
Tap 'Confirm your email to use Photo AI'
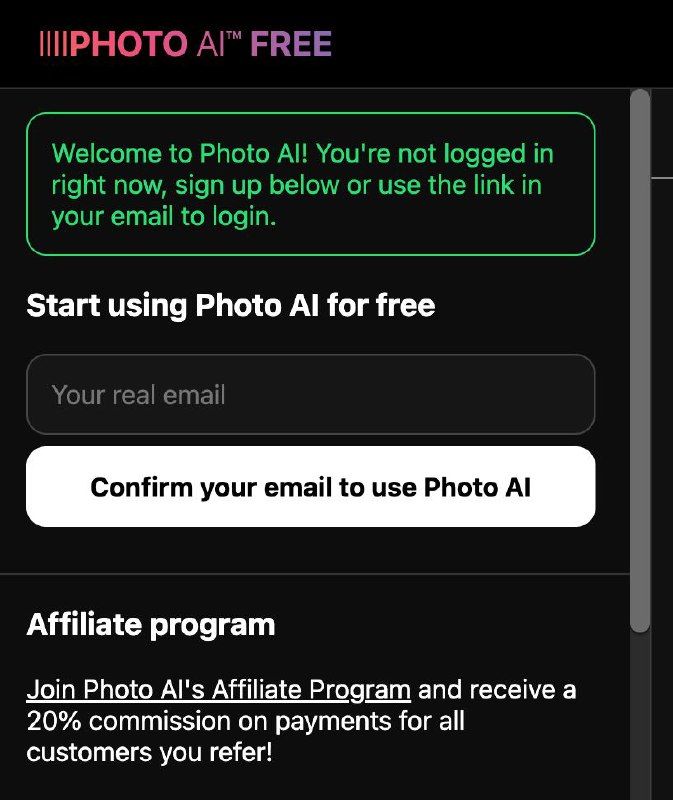pos(310,487)
